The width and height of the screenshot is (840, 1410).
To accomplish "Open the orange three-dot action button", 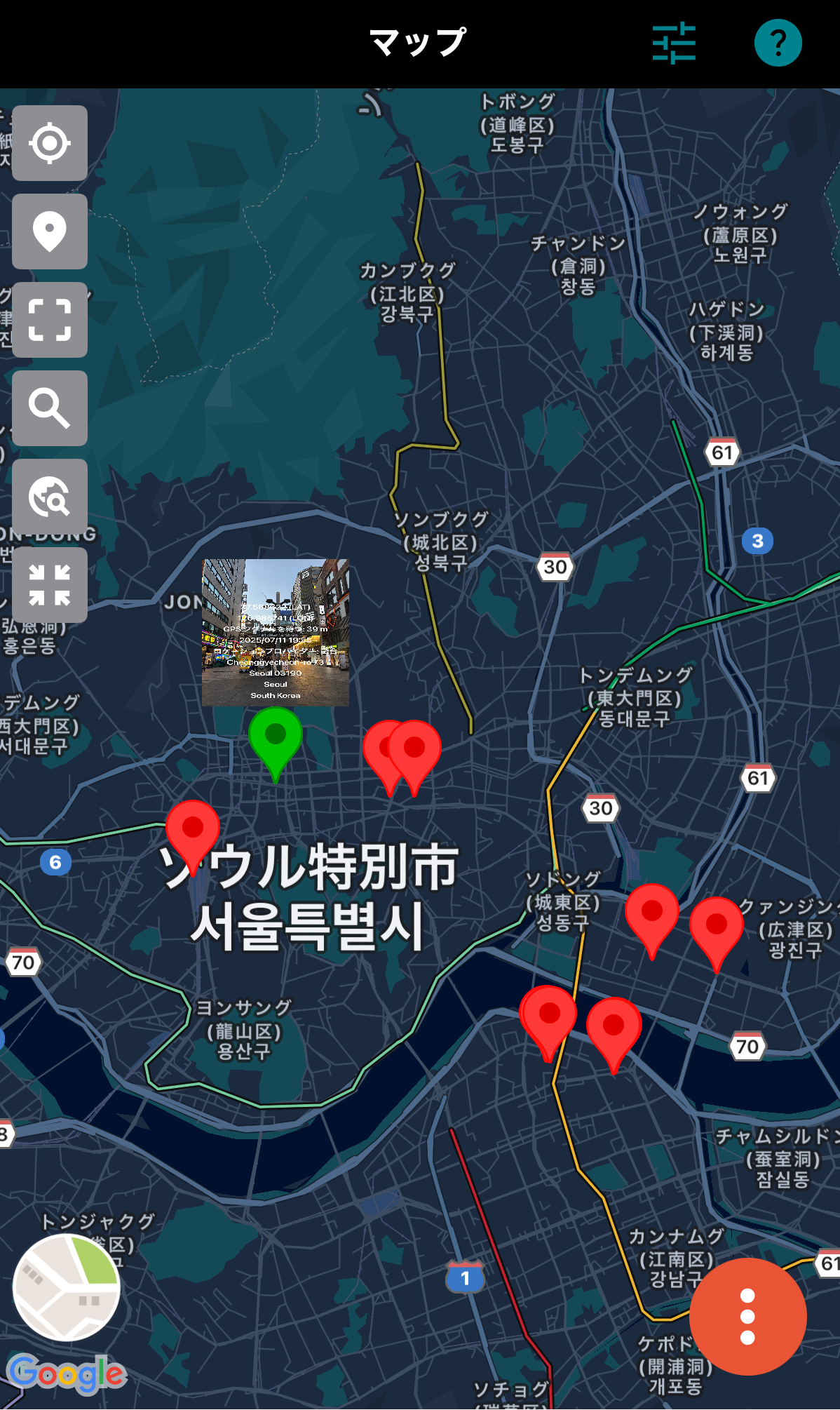I will point(747,1316).
